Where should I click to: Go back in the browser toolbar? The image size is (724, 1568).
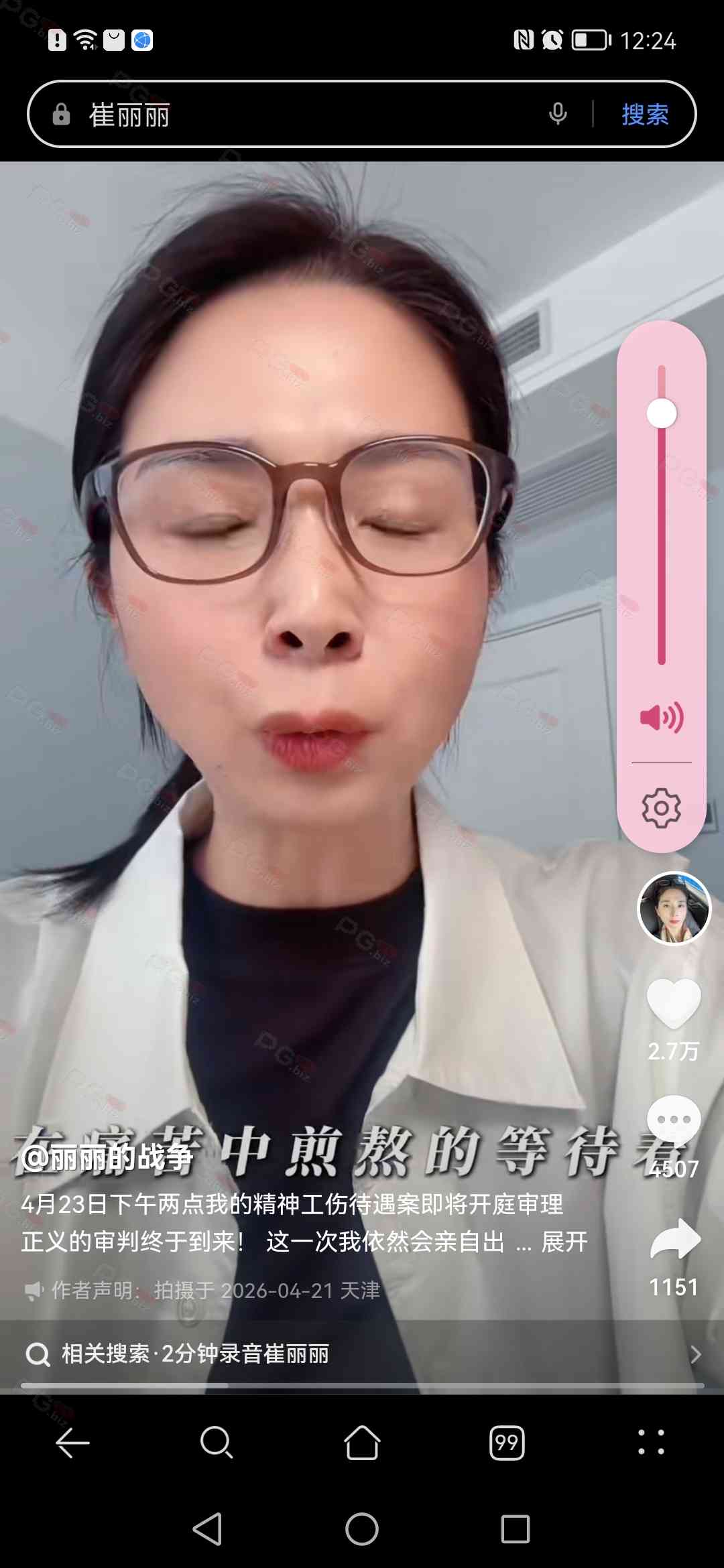[72, 1442]
